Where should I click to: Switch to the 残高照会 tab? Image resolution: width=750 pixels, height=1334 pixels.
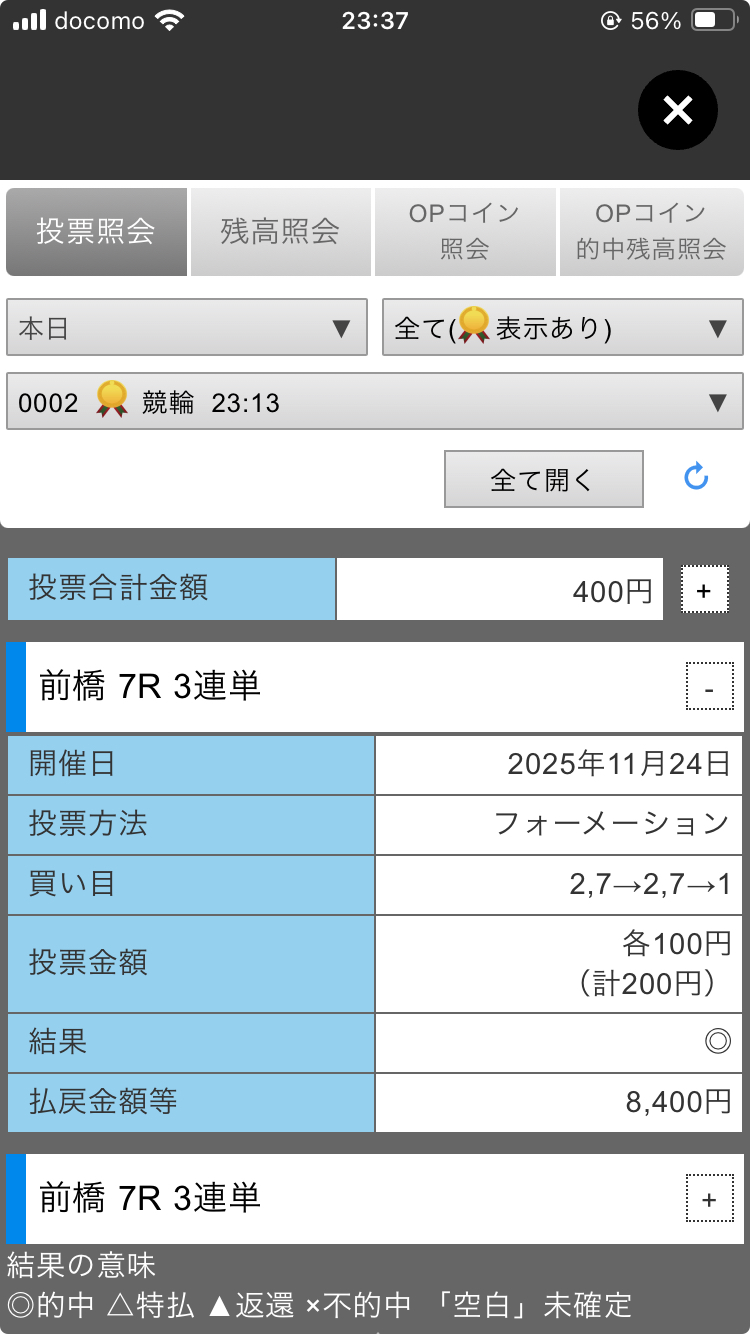(x=280, y=232)
